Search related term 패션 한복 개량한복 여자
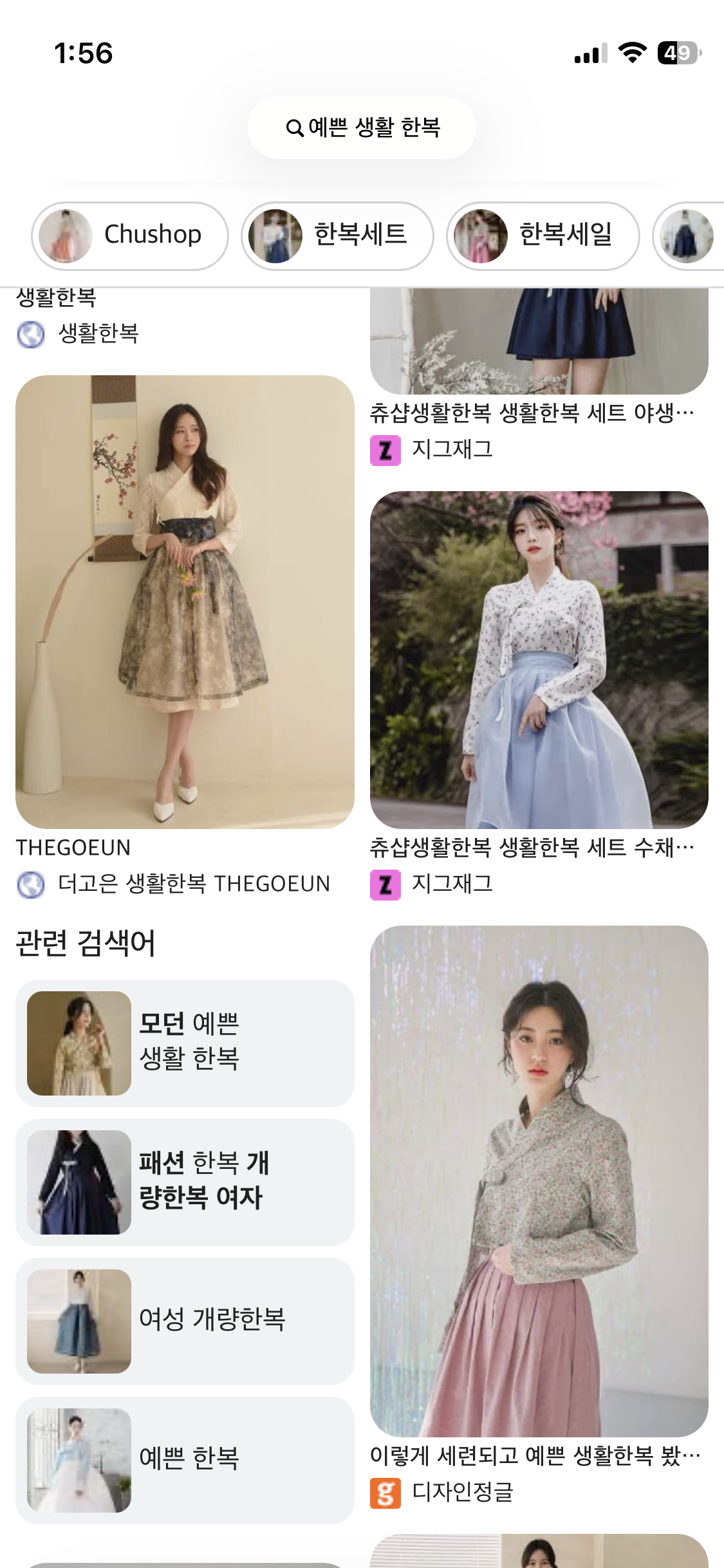This screenshot has width=724, height=1568. click(185, 1182)
